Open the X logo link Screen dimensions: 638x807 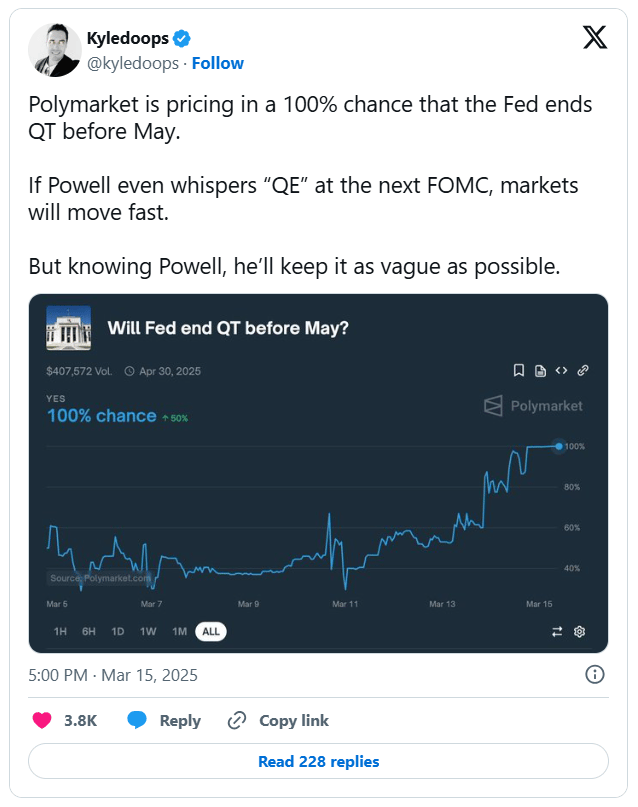click(x=594, y=38)
